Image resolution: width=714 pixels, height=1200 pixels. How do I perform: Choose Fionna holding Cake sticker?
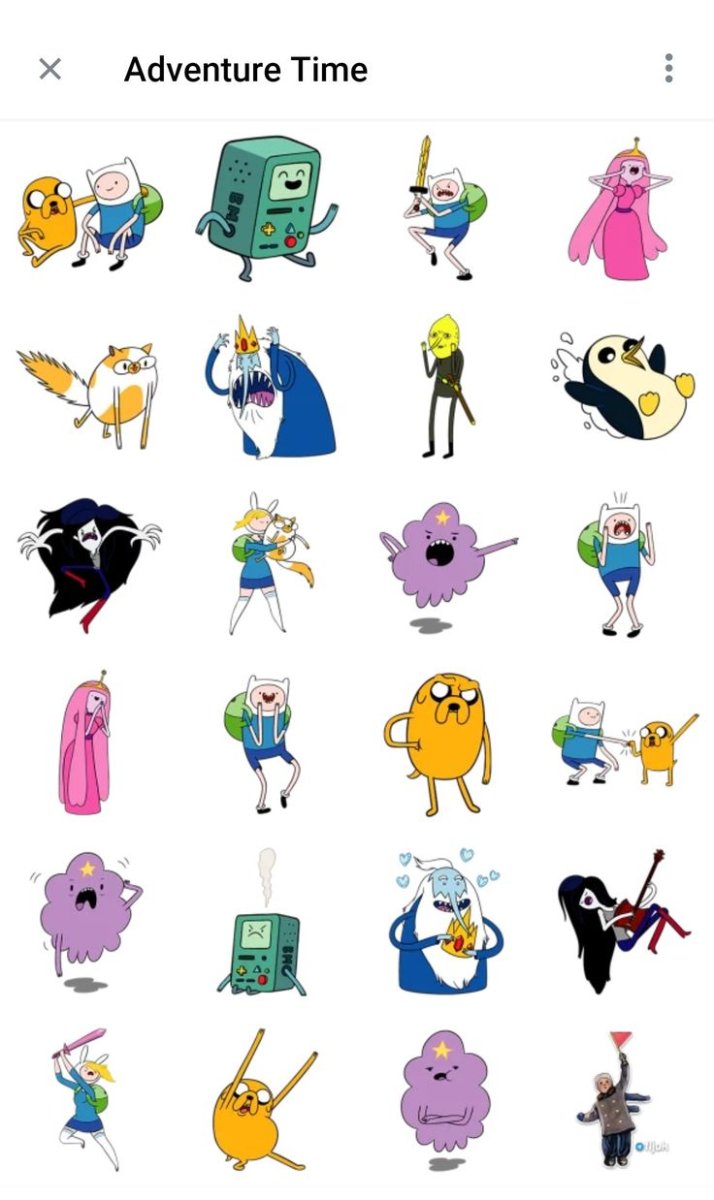coord(266,565)
